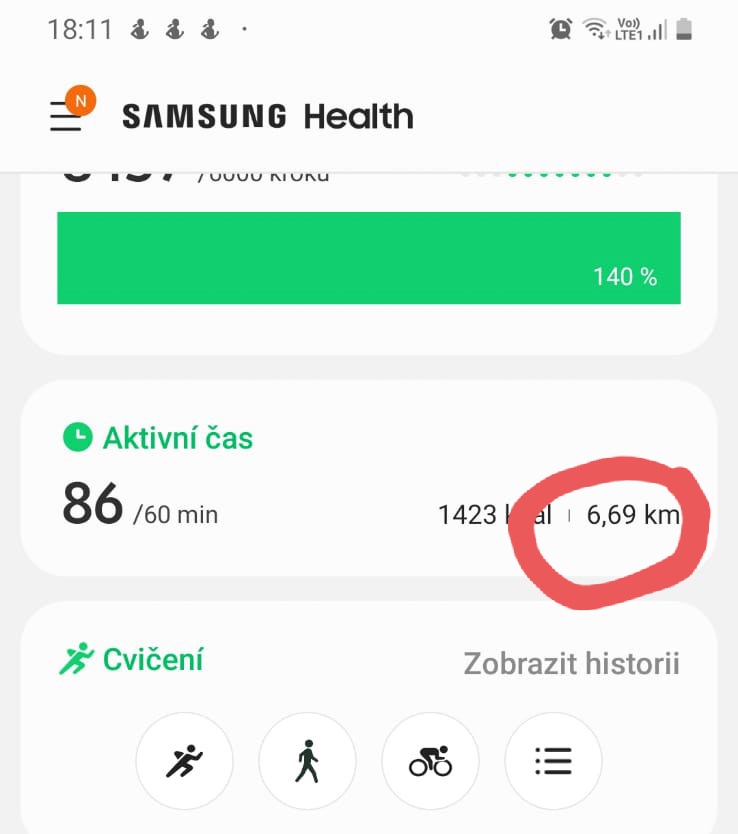This screenshot has height=834, width=738.
Task: Open the steps progress card
Action: (x=368, y=258)
